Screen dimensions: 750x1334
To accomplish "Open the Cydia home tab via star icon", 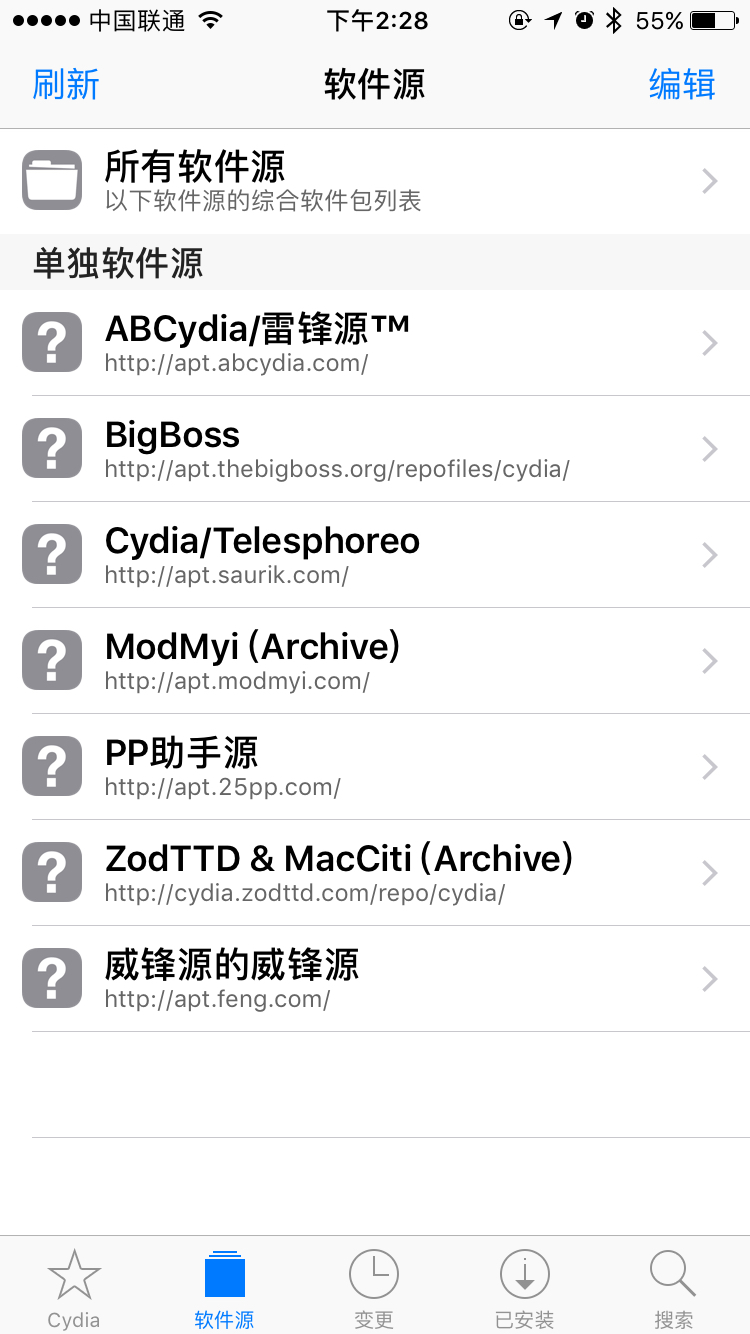I will point(74,1275).
